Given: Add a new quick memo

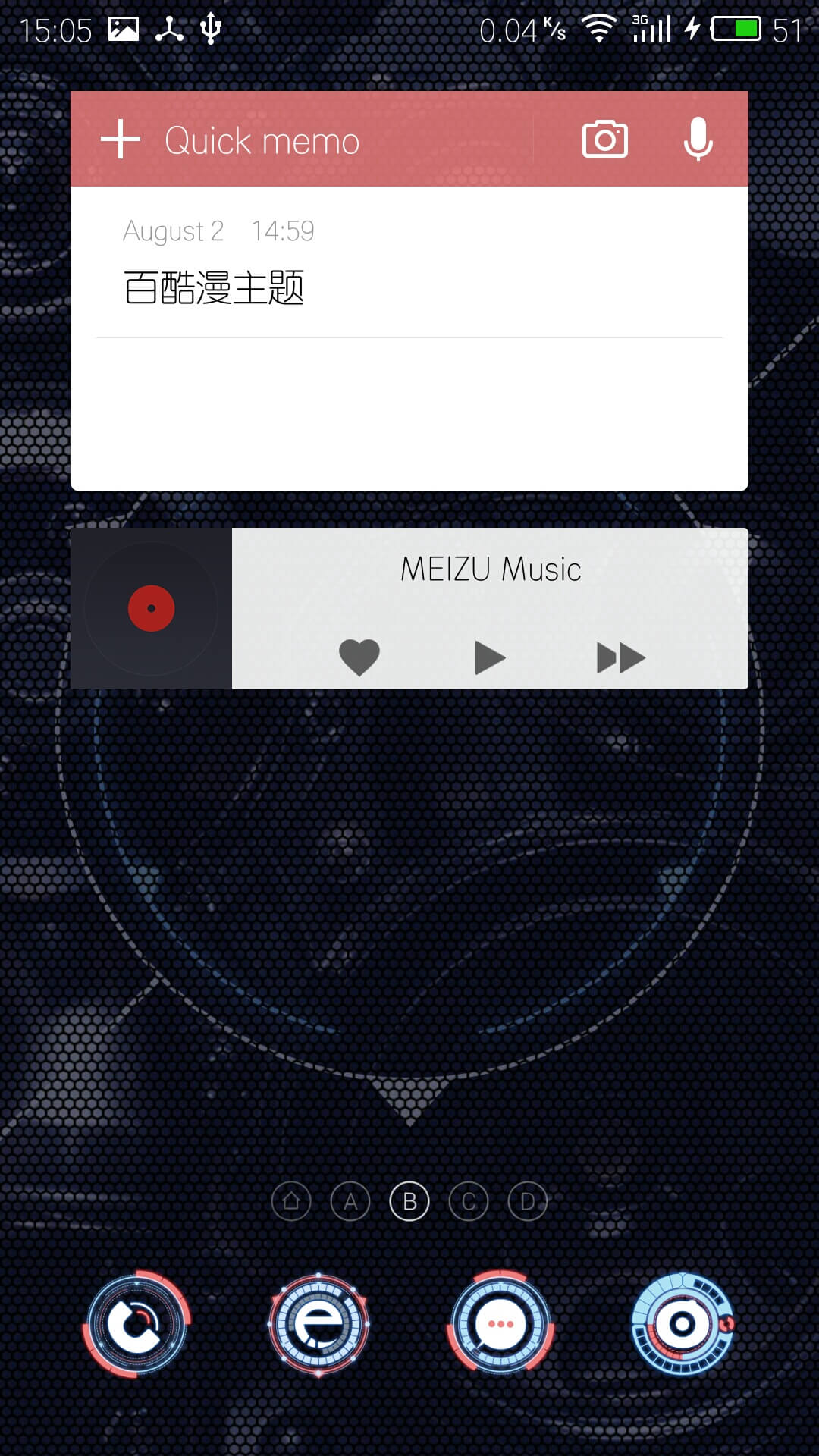Looking at the screenshot, I should pos(121,140).
